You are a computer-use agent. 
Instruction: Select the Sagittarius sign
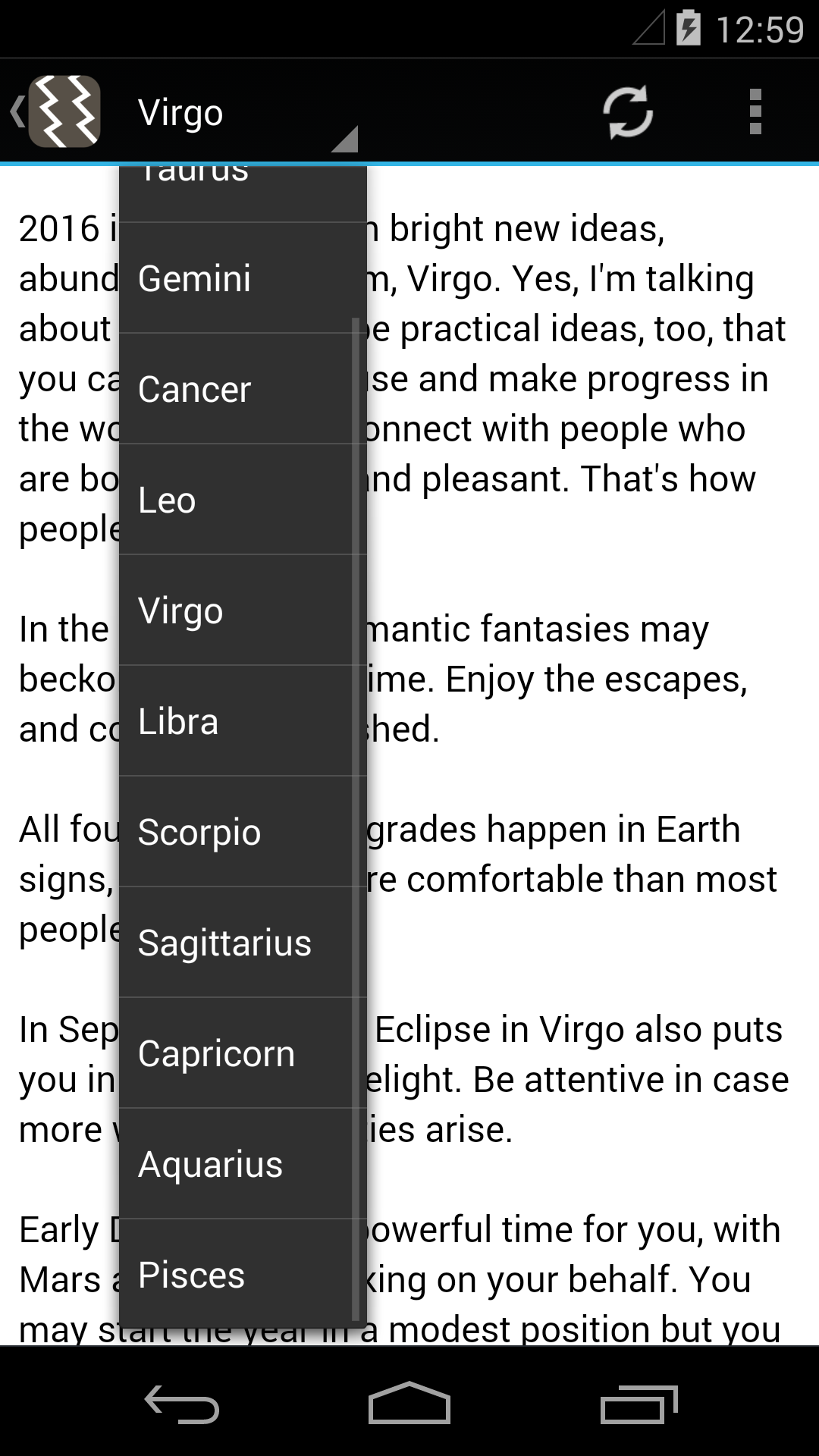[241, 943]
